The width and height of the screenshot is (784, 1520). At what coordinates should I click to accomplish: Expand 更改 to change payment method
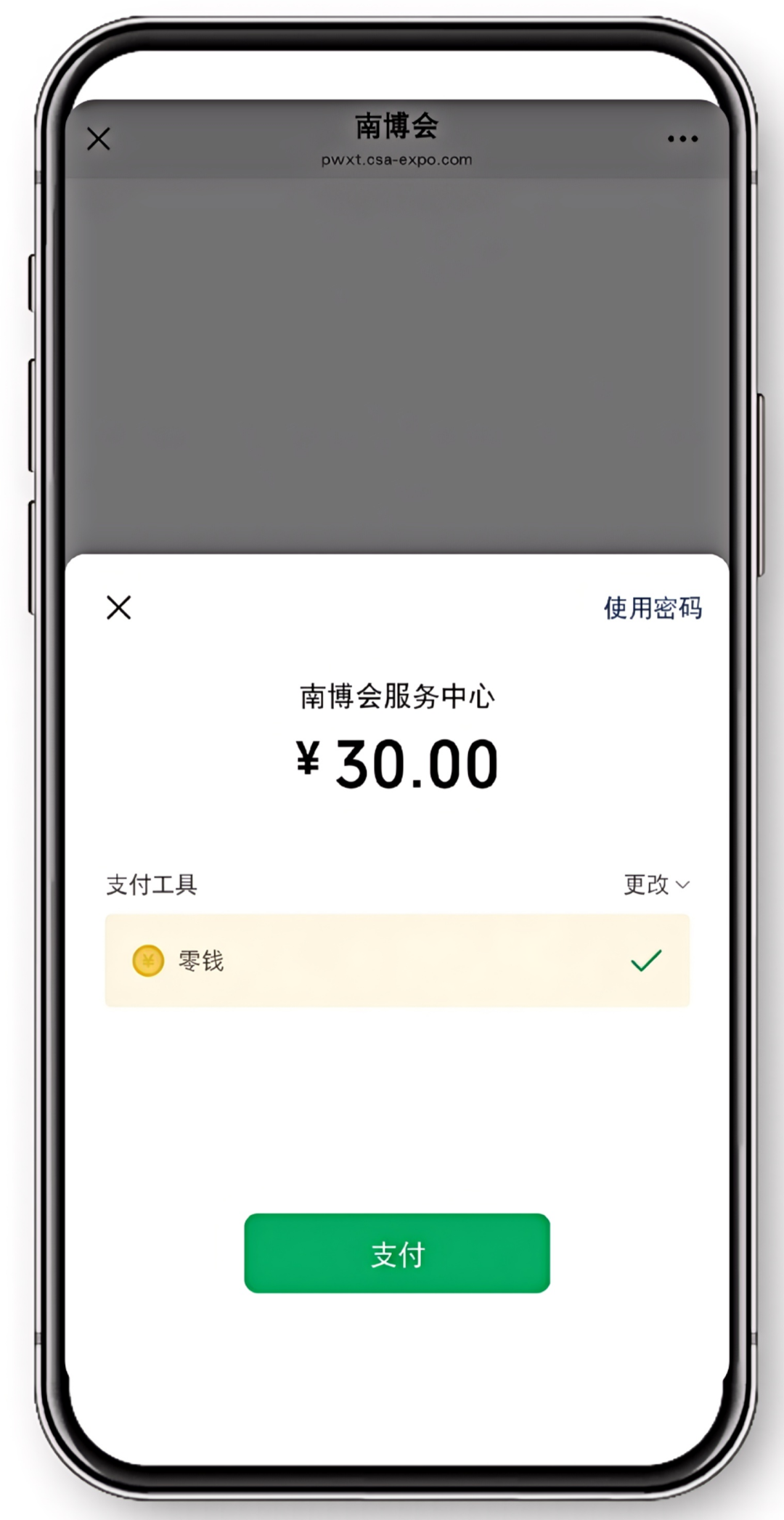point(656,884)
